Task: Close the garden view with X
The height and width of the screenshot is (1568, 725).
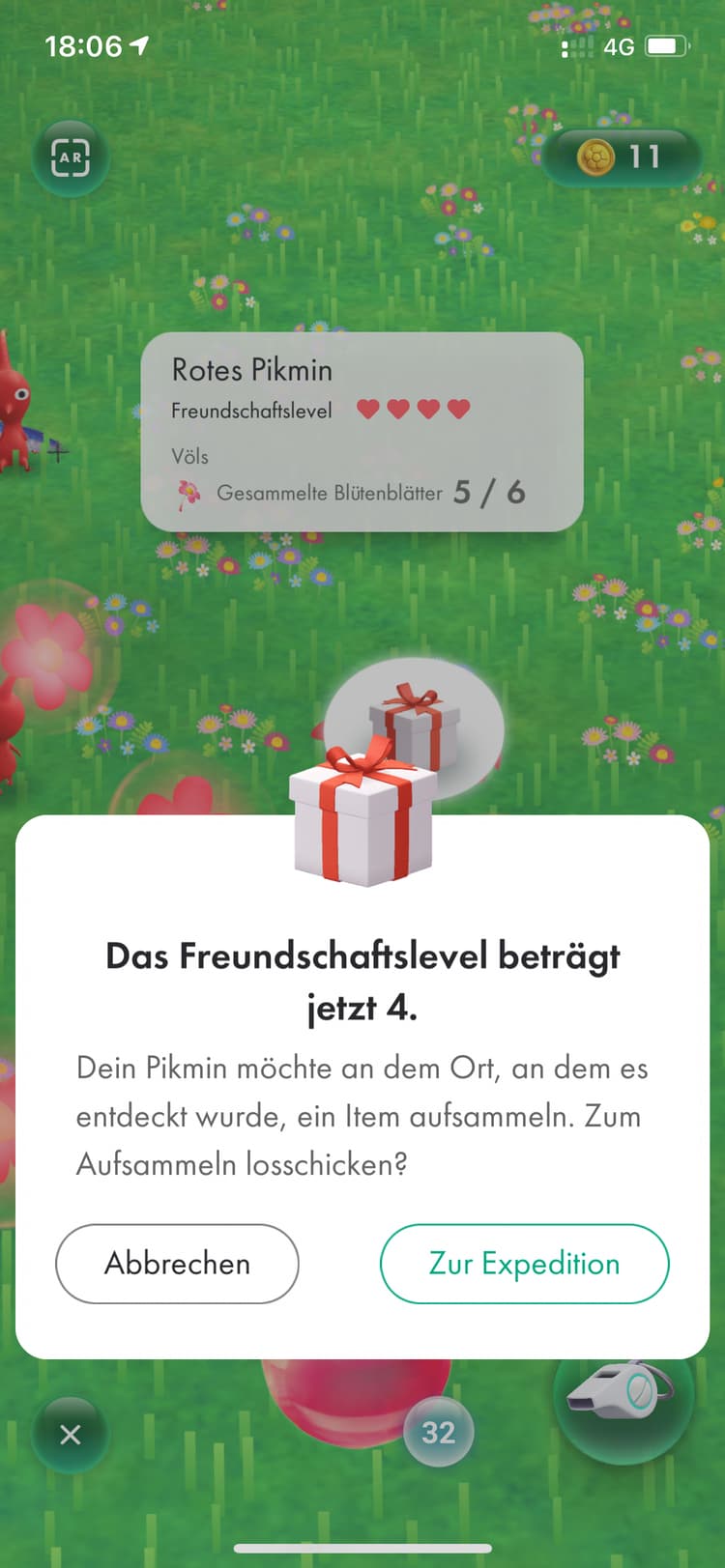Action: [x=71, y=1435]
